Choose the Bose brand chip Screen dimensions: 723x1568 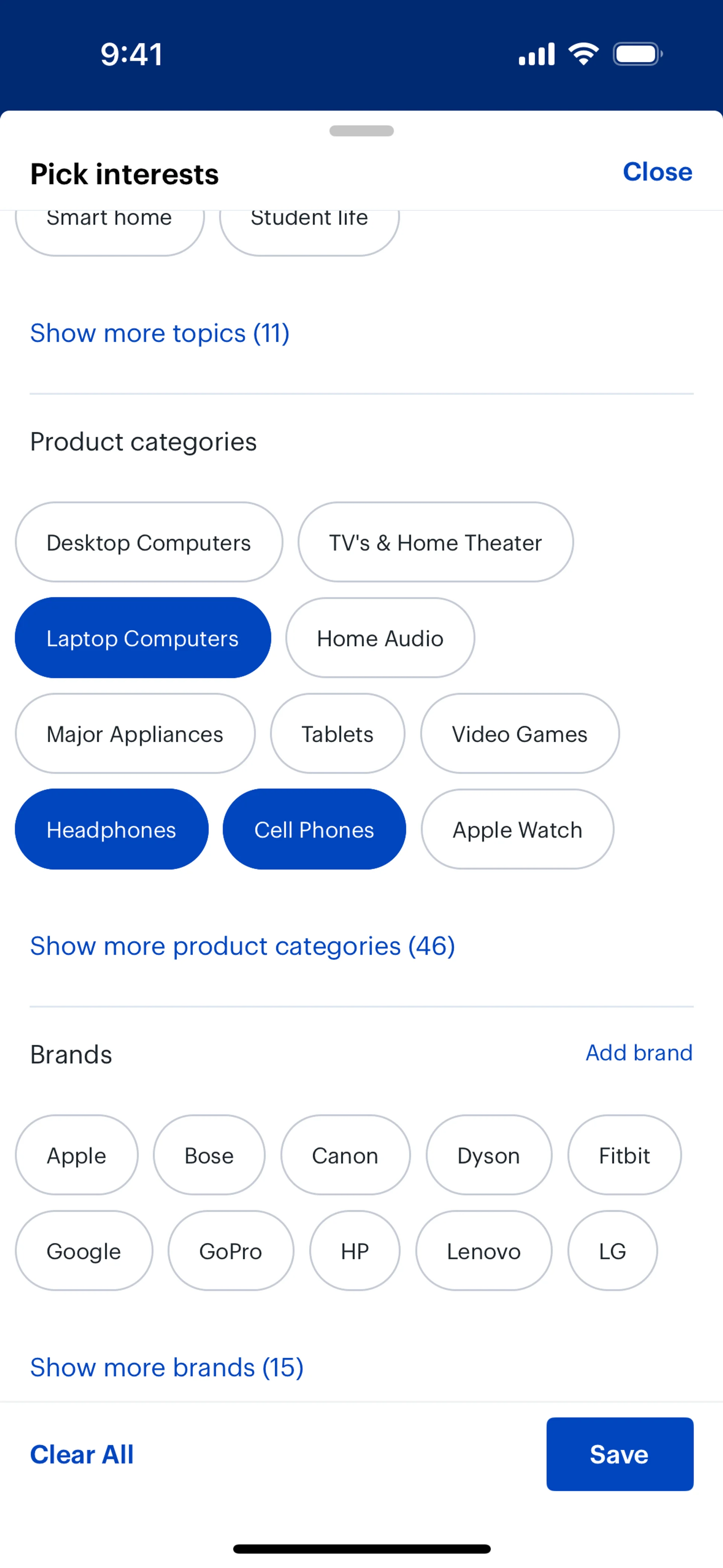pyautogui.click(x=209, y=1155)
